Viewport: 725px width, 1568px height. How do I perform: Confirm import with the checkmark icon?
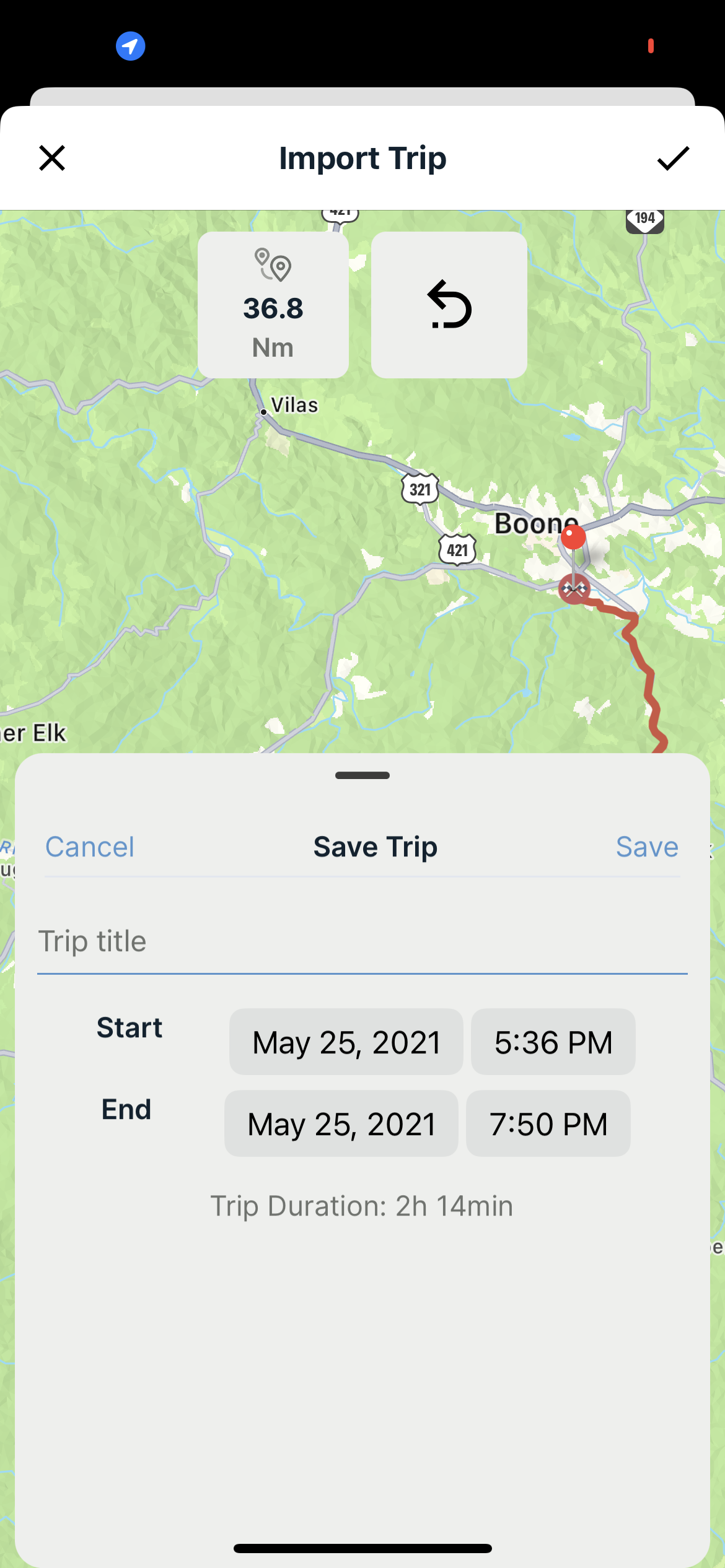(x=673, y=158)
